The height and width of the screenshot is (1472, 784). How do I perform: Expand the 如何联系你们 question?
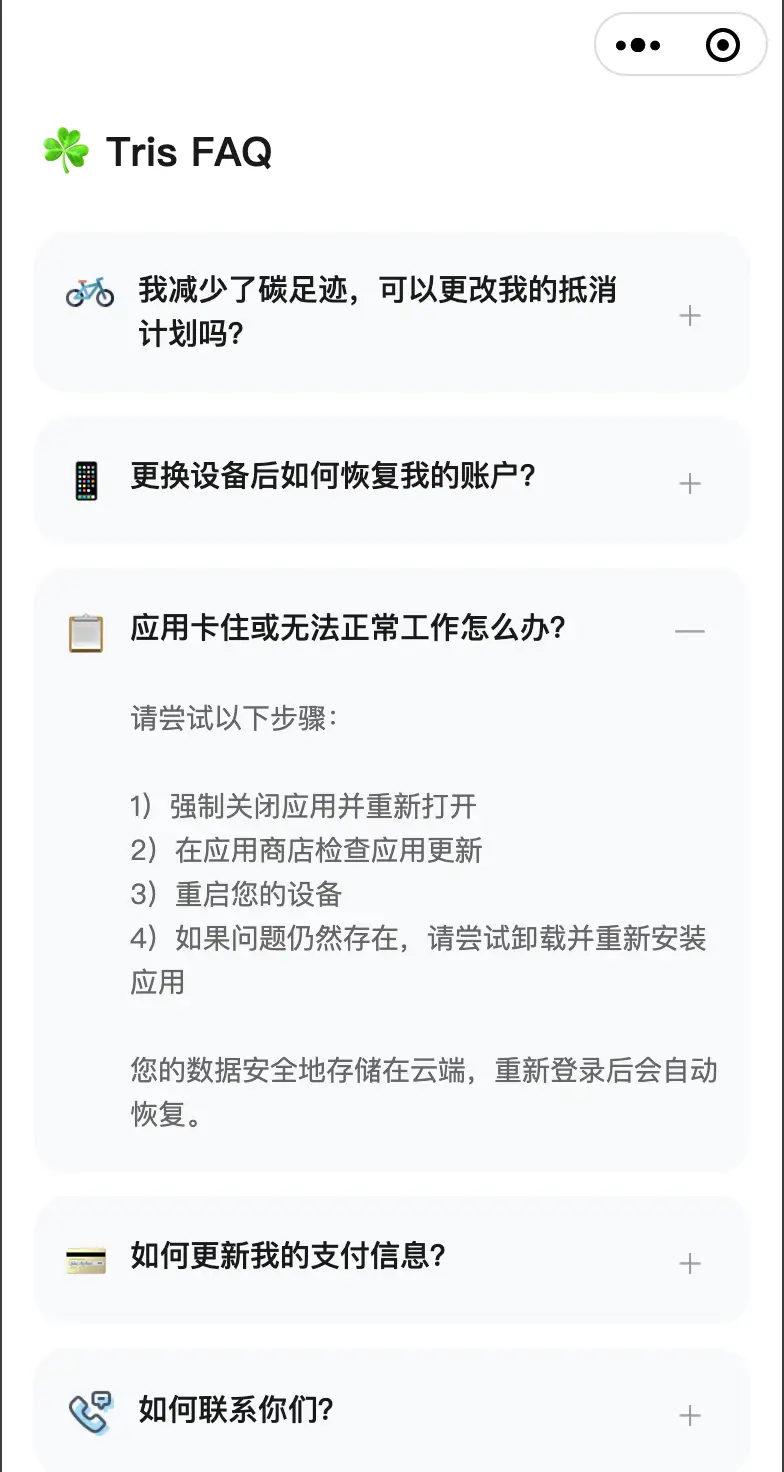pos(689,1415)
